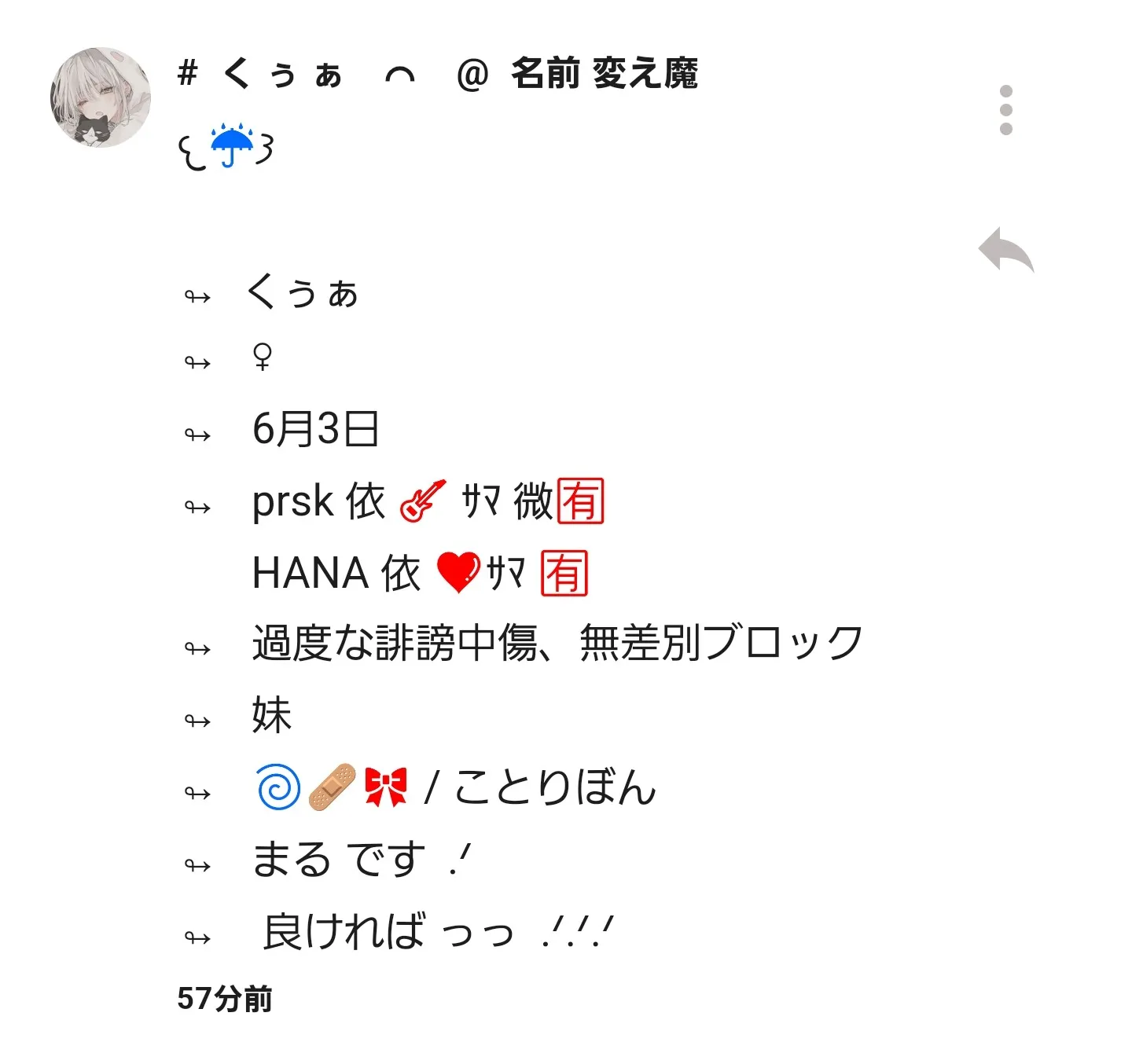Open the username くぅぁ 名前変え魔

pos(437,74)
